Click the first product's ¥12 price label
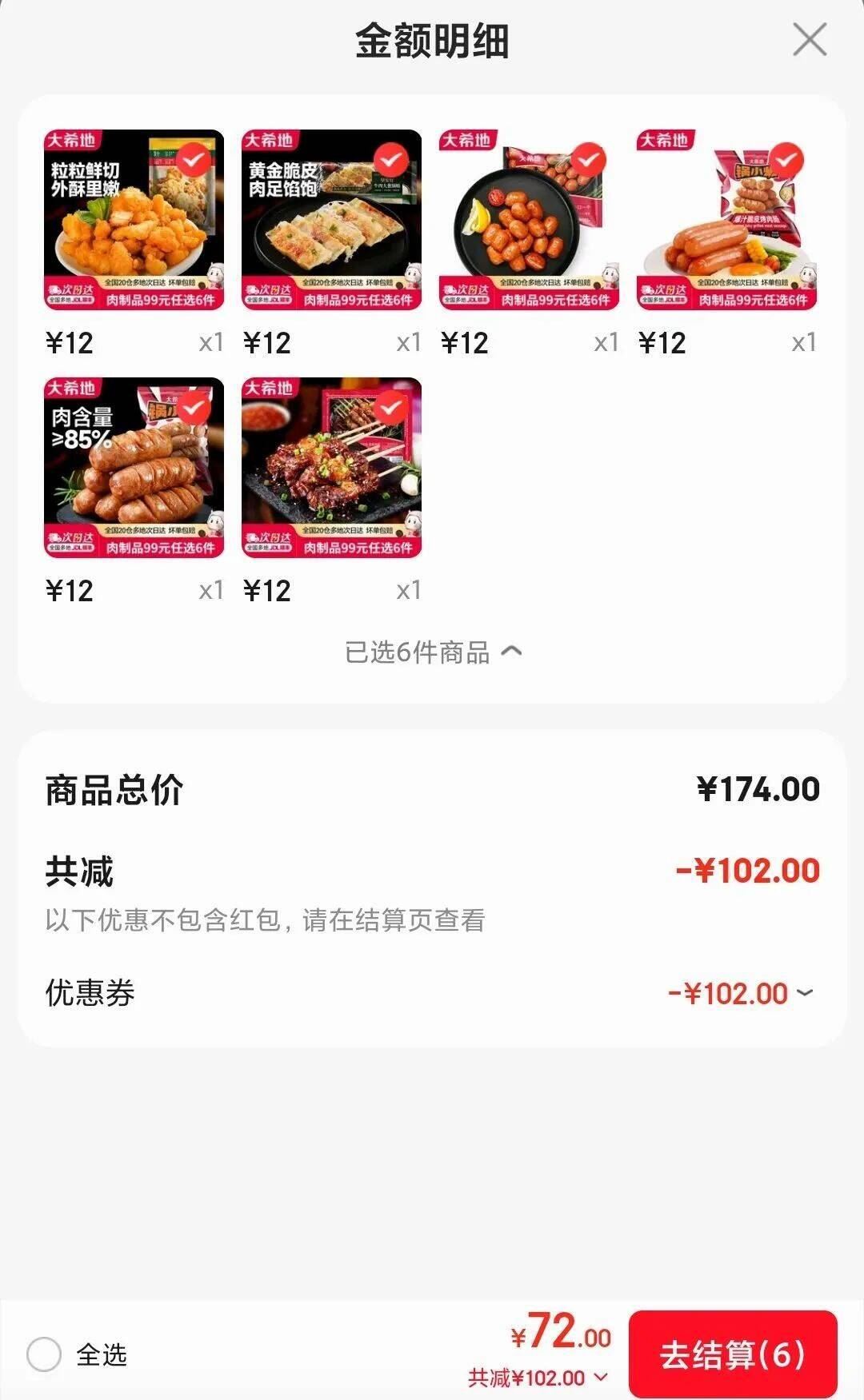 [x=70, y=344]
